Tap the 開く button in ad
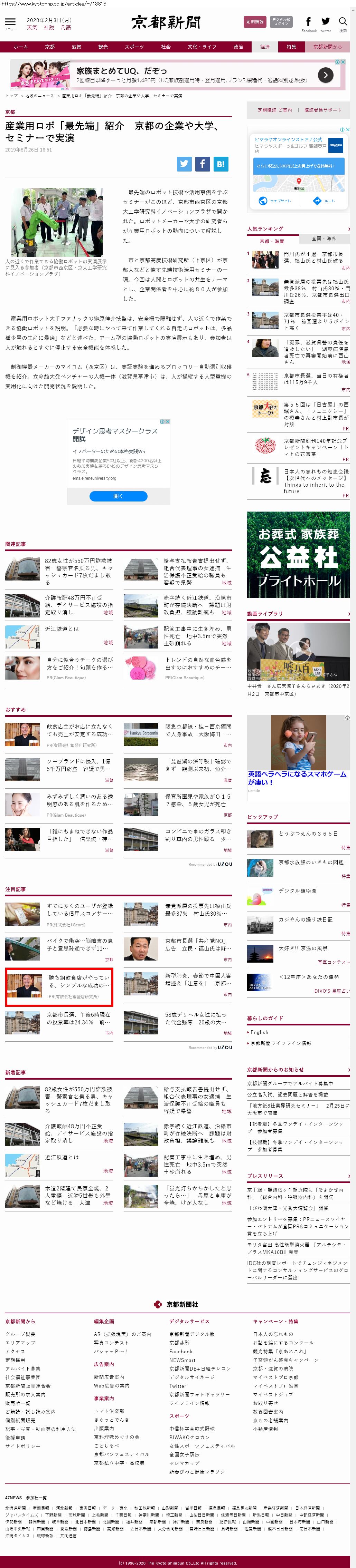 tap(118, 496)
